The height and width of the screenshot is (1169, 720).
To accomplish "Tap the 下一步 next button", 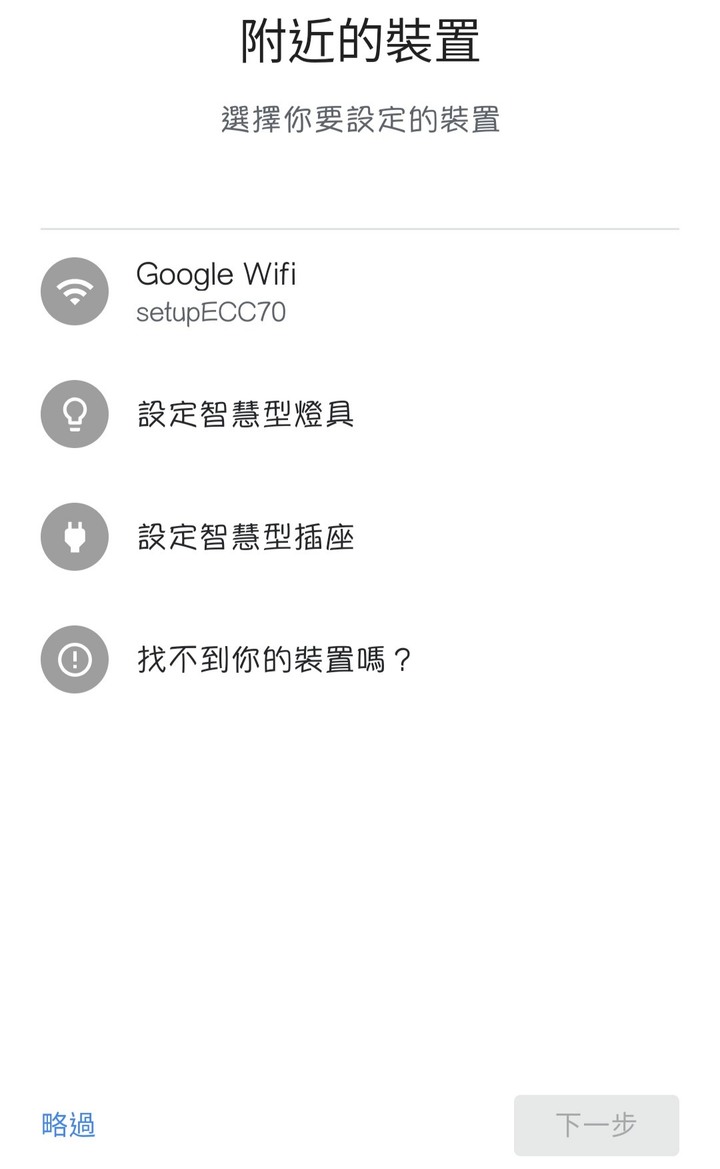I will click(x=596, y=1125).
